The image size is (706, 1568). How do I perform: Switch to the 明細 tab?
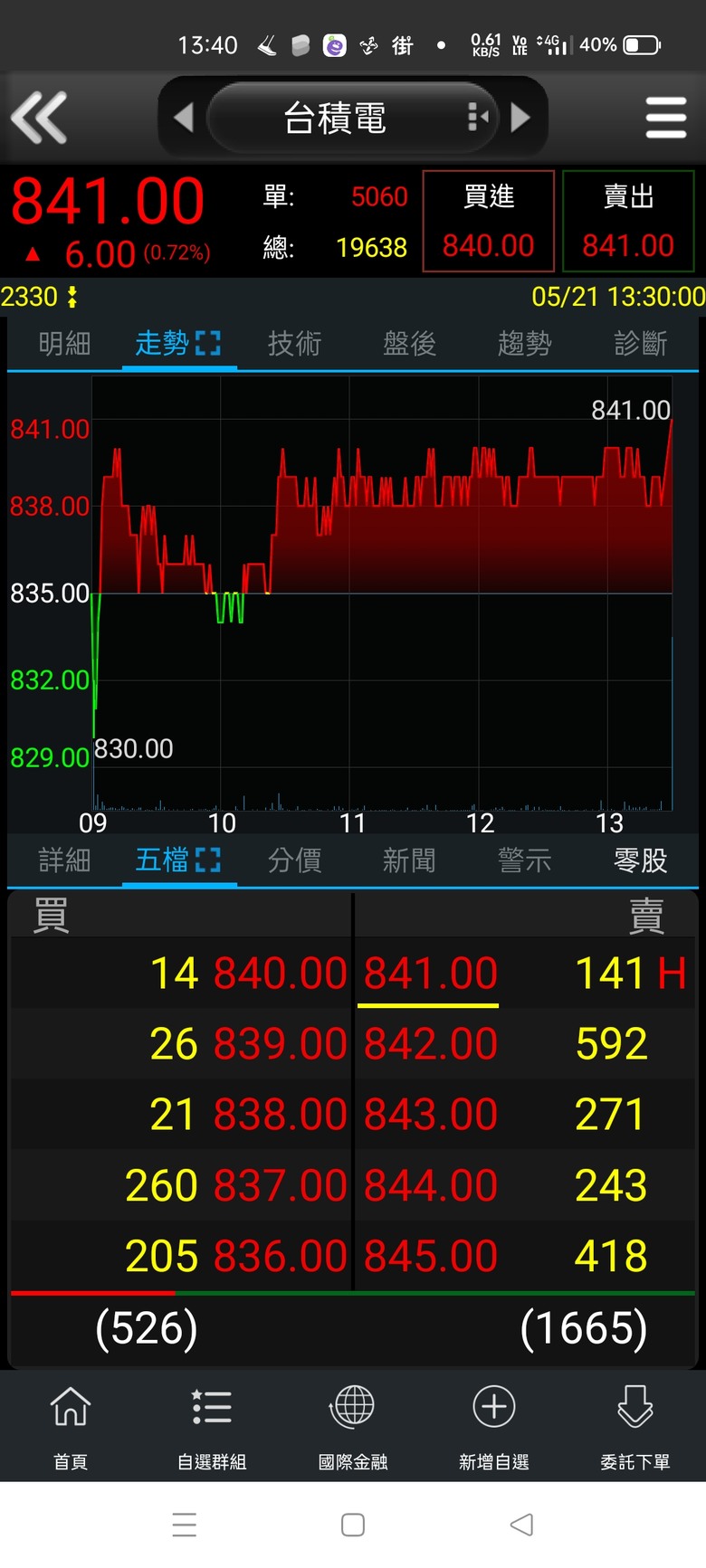pos(64,344)
